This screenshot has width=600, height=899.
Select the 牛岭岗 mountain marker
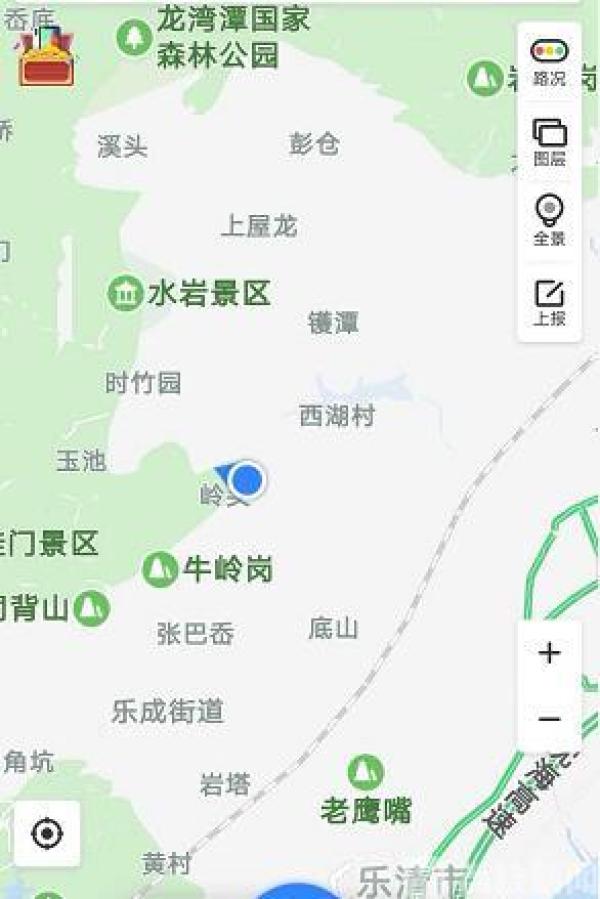[x=160, y=570]
